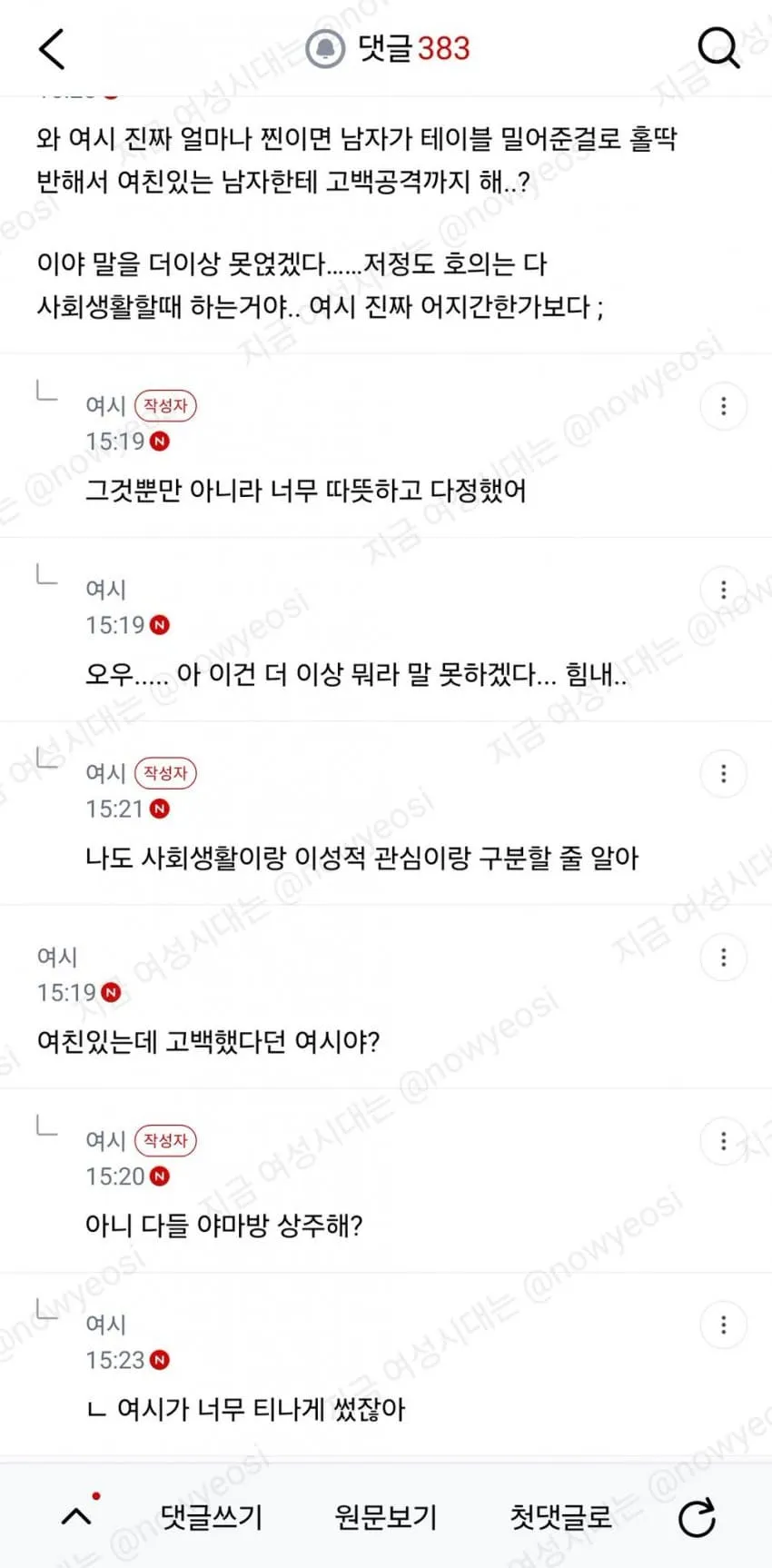The width and height of the screenshot is (772, 1568).
Task: Go back using the top-left arrow
Action: [x=53, y=49]
